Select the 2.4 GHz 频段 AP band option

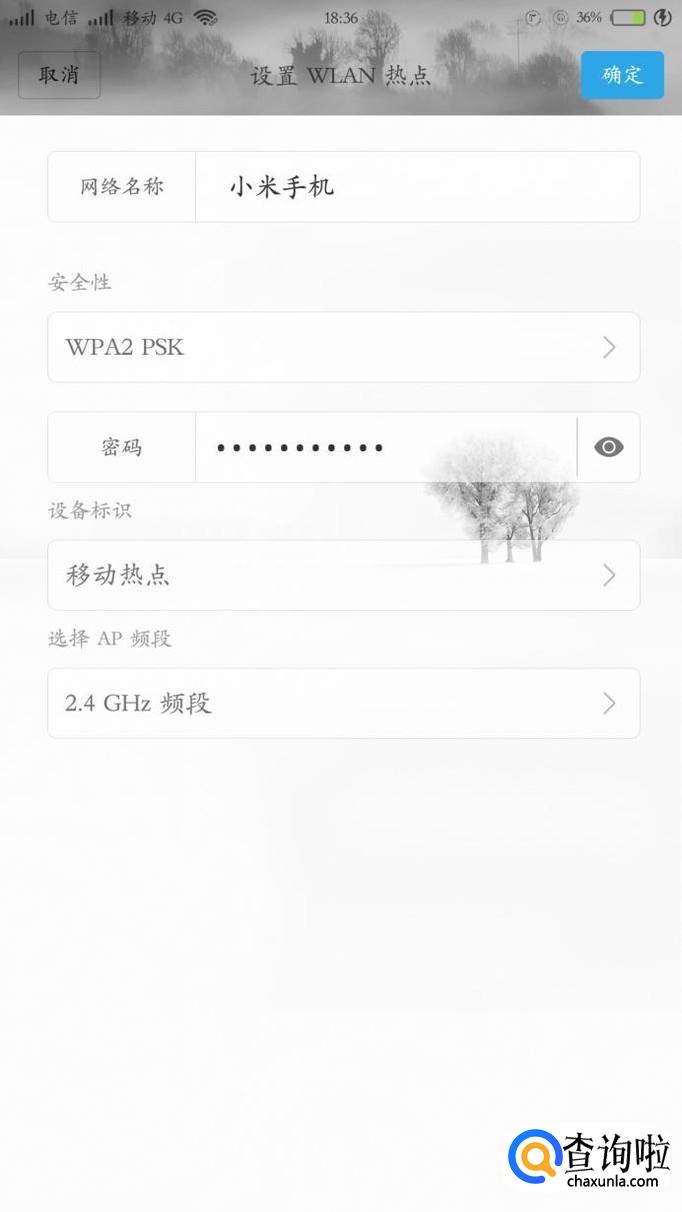[x=343, y=703]
